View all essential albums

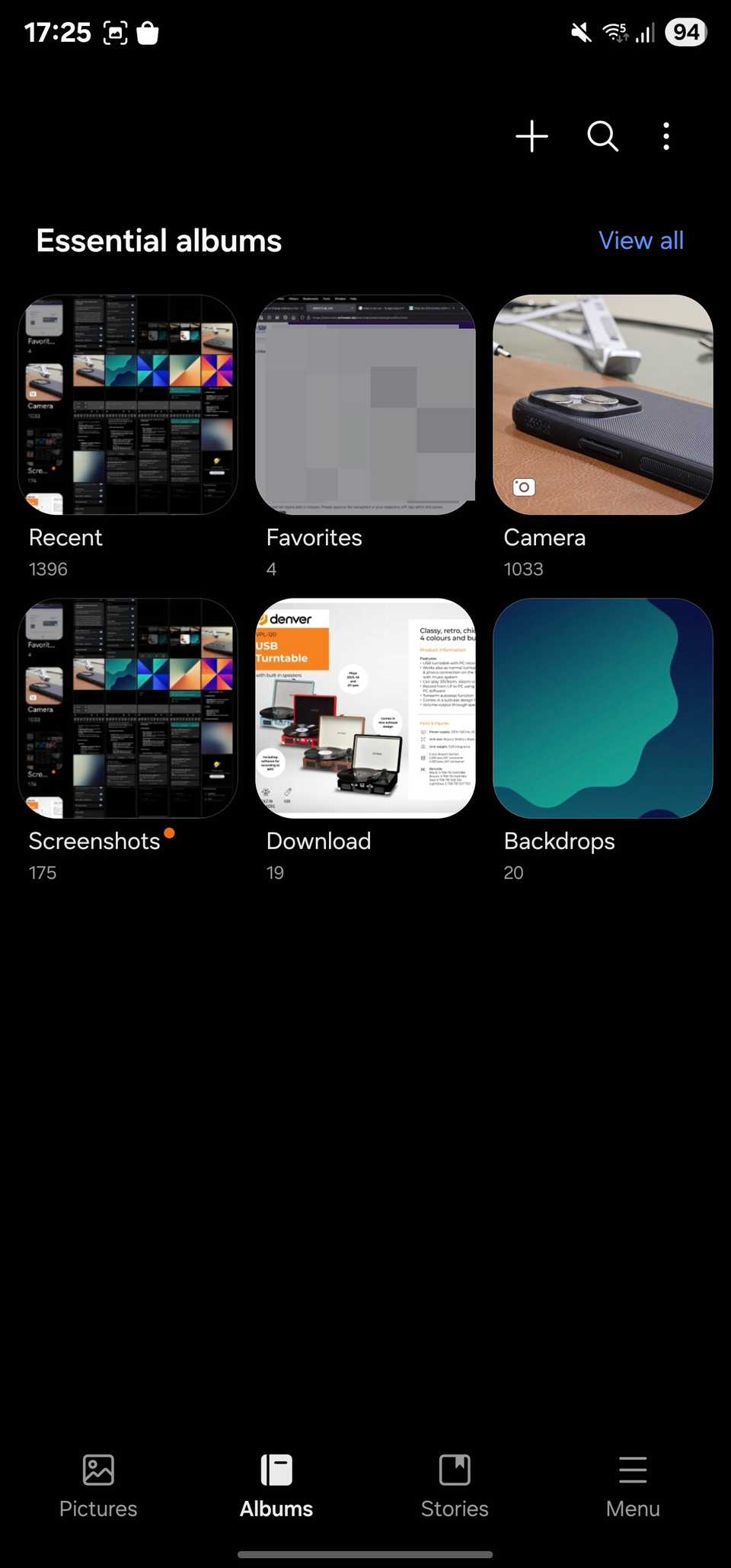[640, 241]
